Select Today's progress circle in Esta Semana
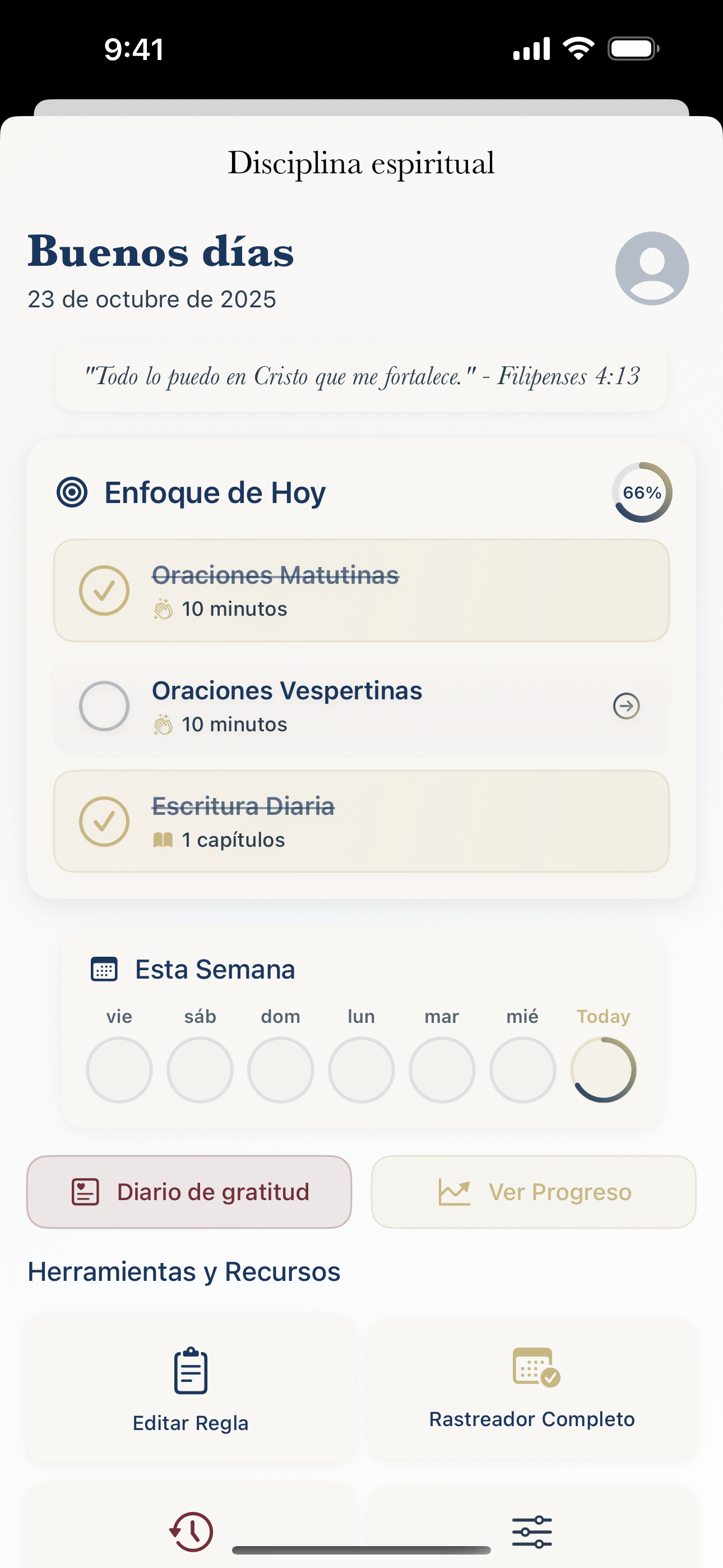The image size is (723, 1568). pos(602,1069)
